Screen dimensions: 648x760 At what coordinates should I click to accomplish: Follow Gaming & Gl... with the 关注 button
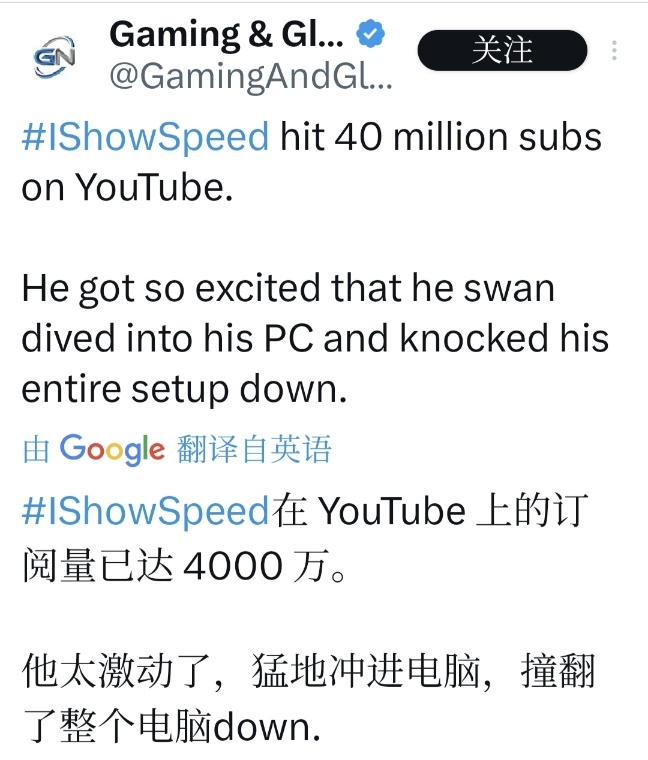[x=501, y=50]
